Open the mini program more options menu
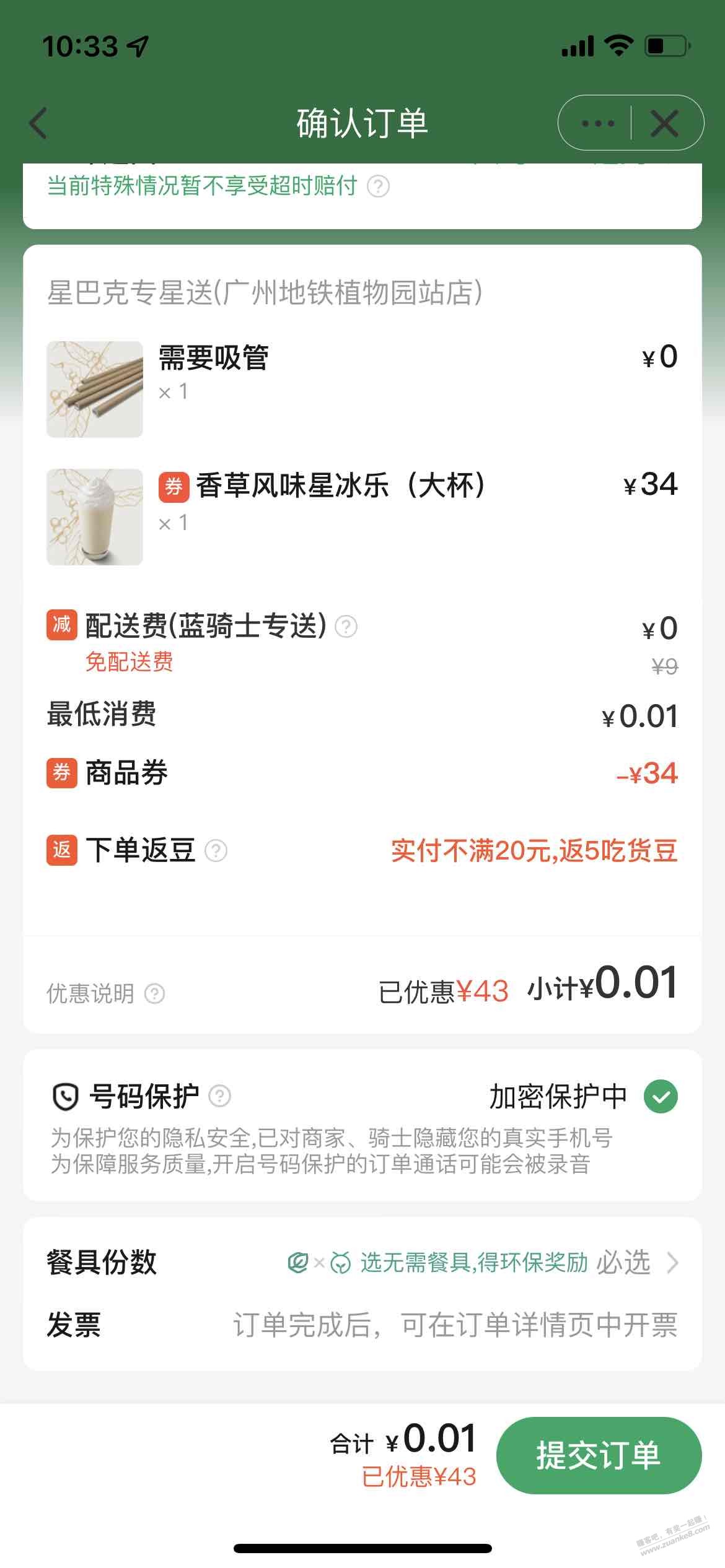Viewport: 725px width, 1568px height. point(597,123)
